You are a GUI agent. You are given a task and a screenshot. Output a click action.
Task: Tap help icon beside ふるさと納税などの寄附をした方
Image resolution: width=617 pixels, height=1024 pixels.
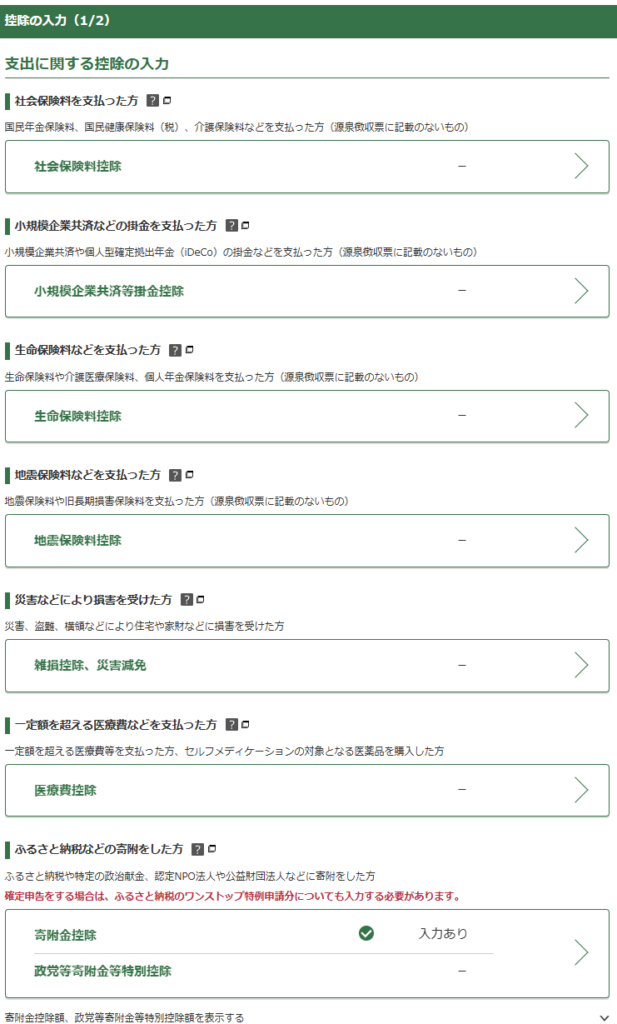click(x=198, y=849)
